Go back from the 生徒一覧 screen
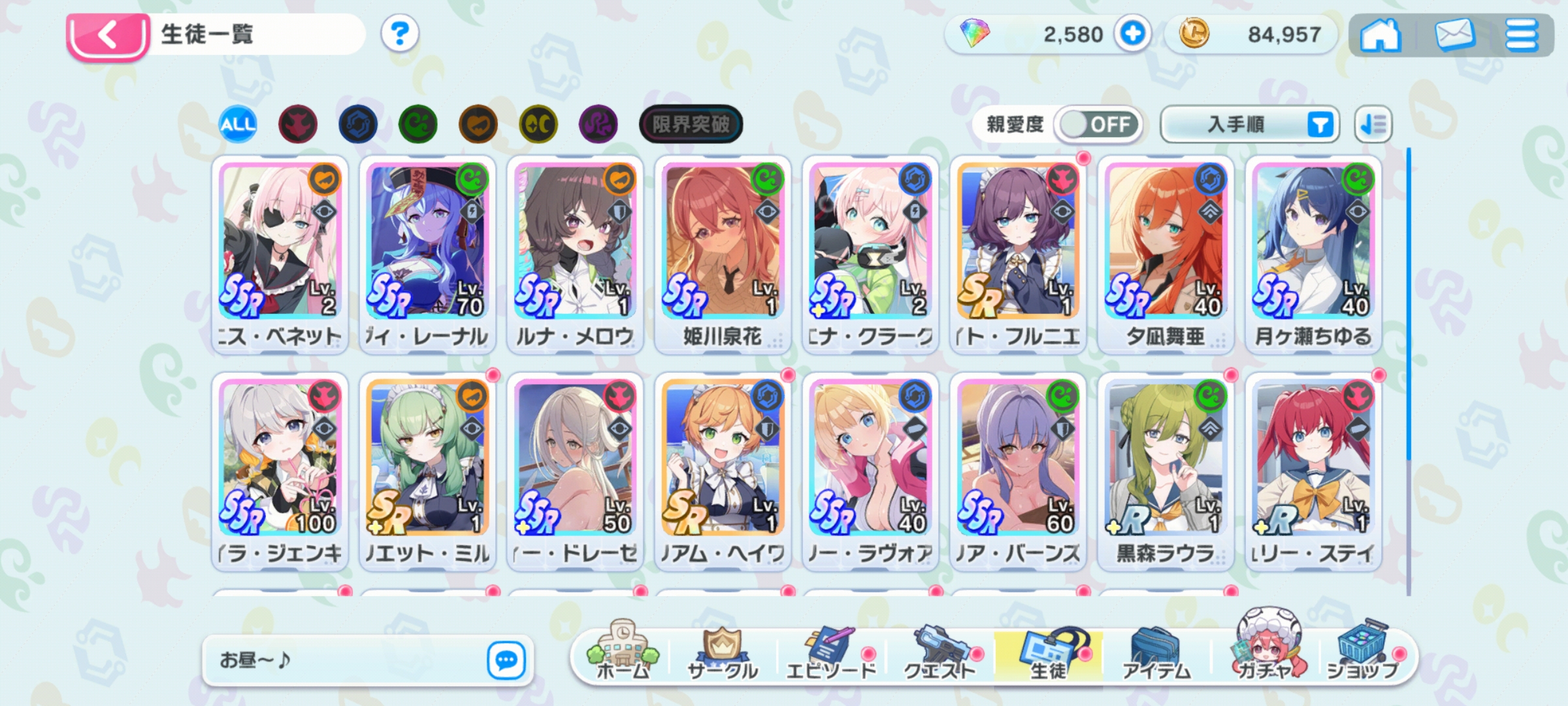The height and width of the screenshot is (706, 1568). click(x=108, y=35)
